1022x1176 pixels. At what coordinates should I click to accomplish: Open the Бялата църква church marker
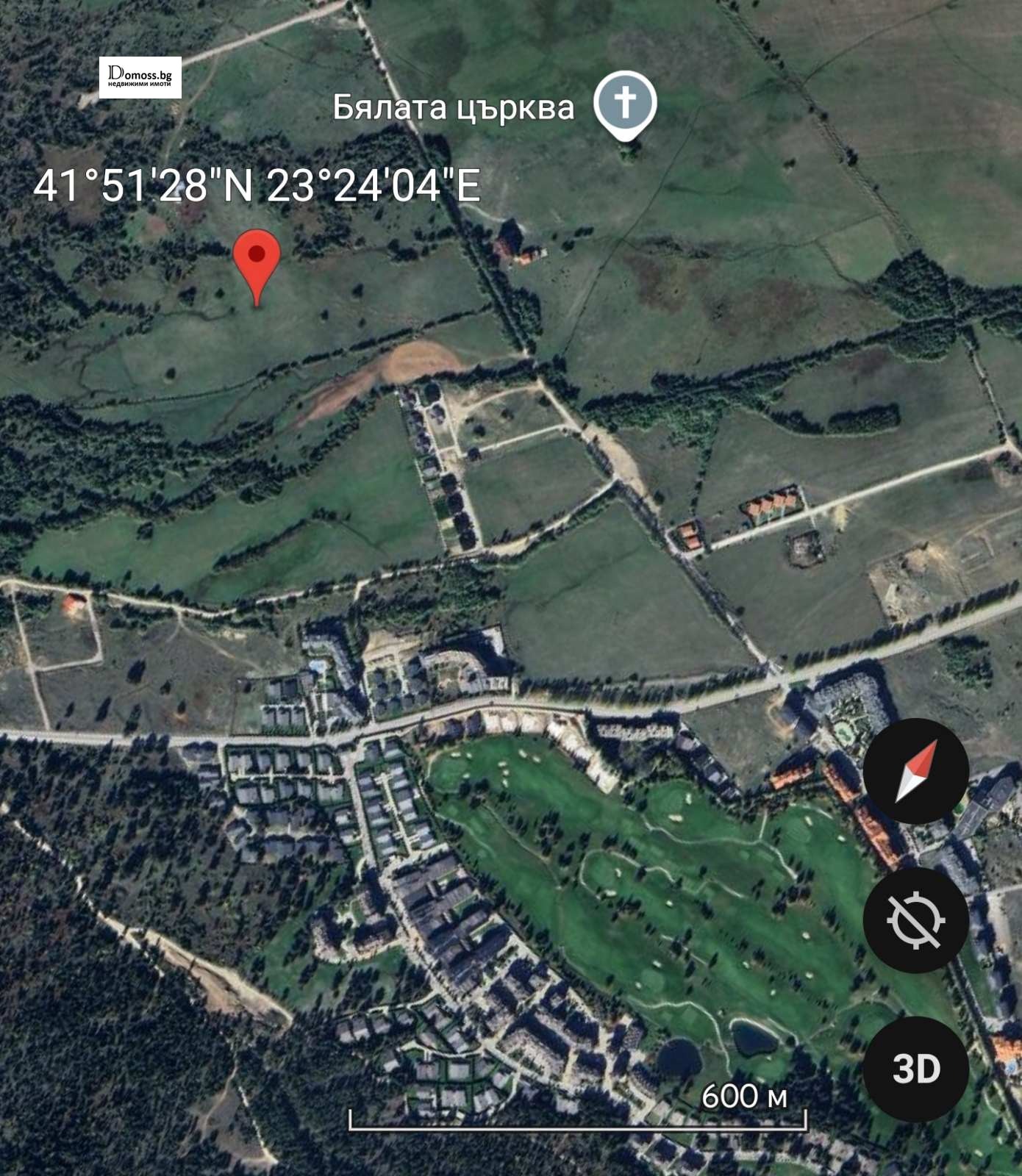pyautogui.click(x=625, y=104)
